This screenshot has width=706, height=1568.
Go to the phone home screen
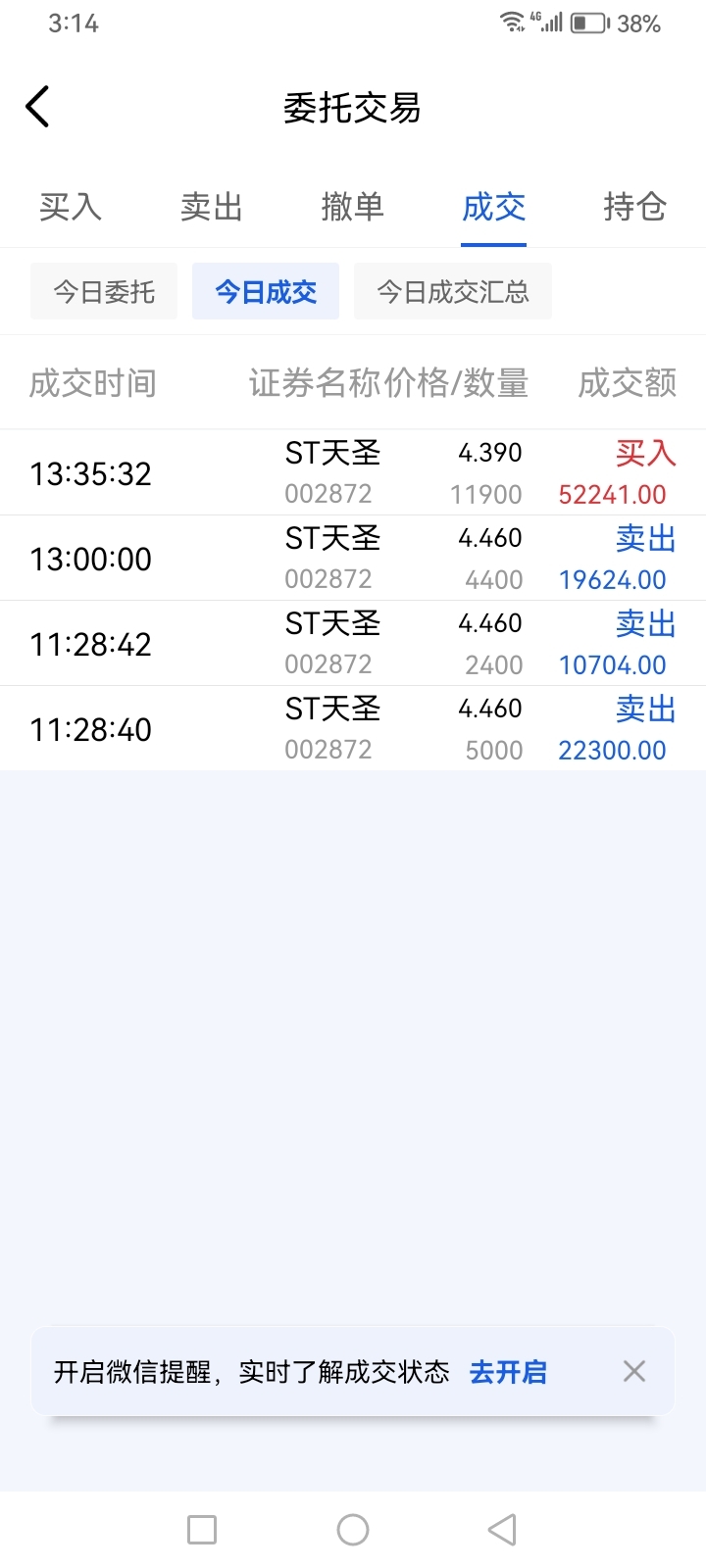[353, 1530]
